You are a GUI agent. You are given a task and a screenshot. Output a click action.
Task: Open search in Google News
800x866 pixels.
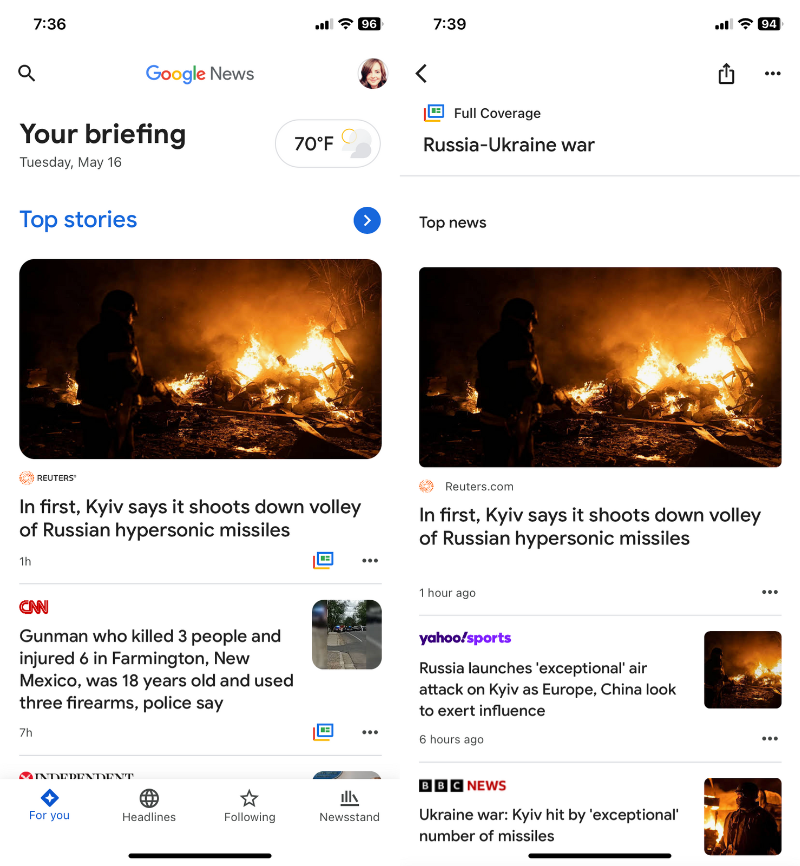click(x=27, y=73)
